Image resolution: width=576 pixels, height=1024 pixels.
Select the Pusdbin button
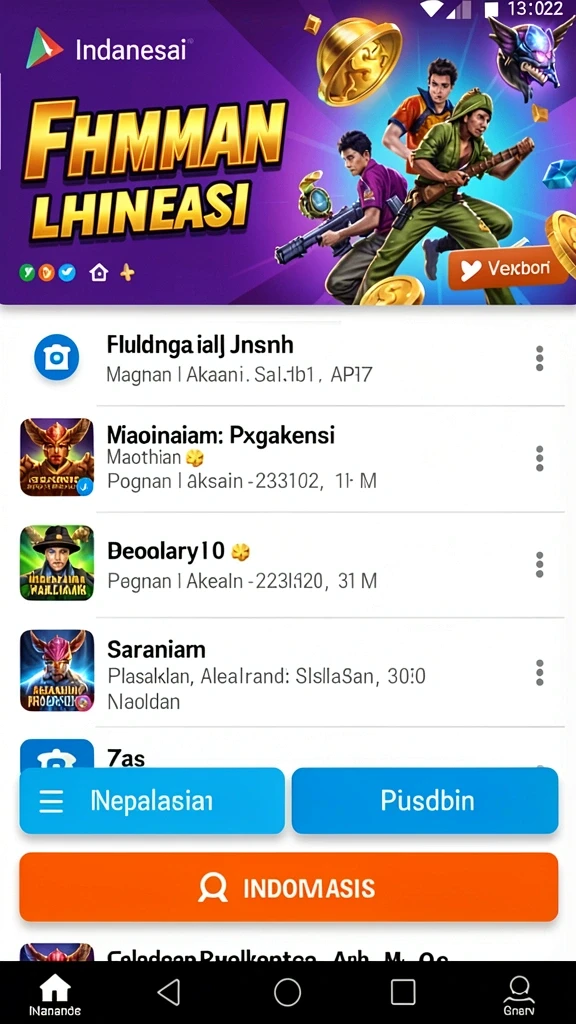point(425,801)
